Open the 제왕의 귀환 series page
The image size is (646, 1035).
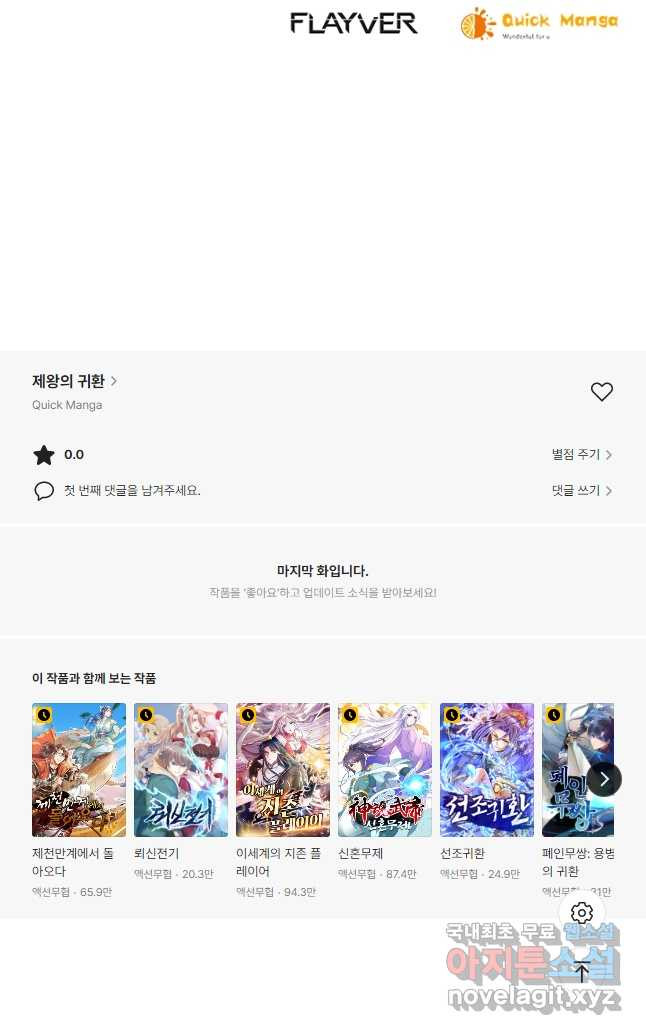point(74,381)
